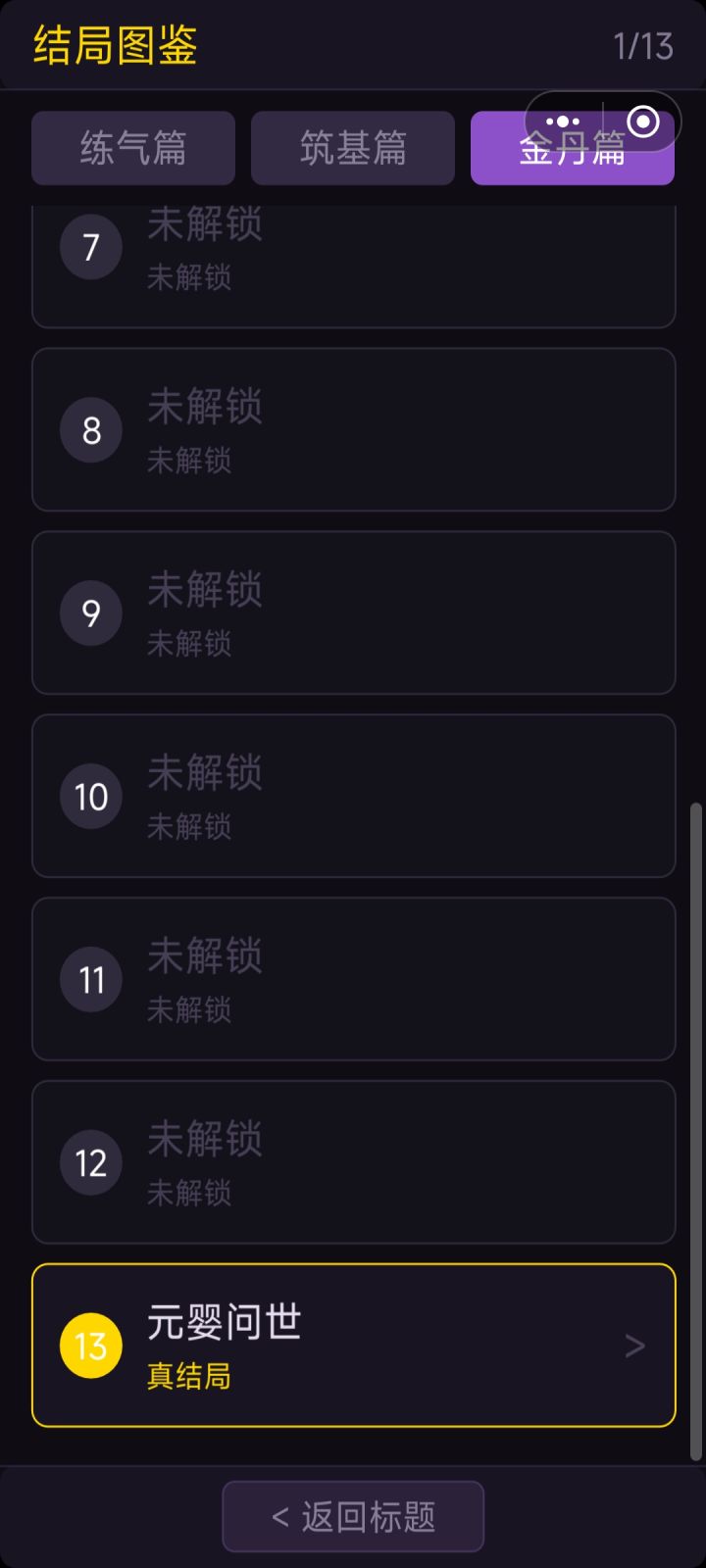Screen dimensions: 706x1568
Task: Tap the circled number 11 badge
Action: [x=90, y=980]
